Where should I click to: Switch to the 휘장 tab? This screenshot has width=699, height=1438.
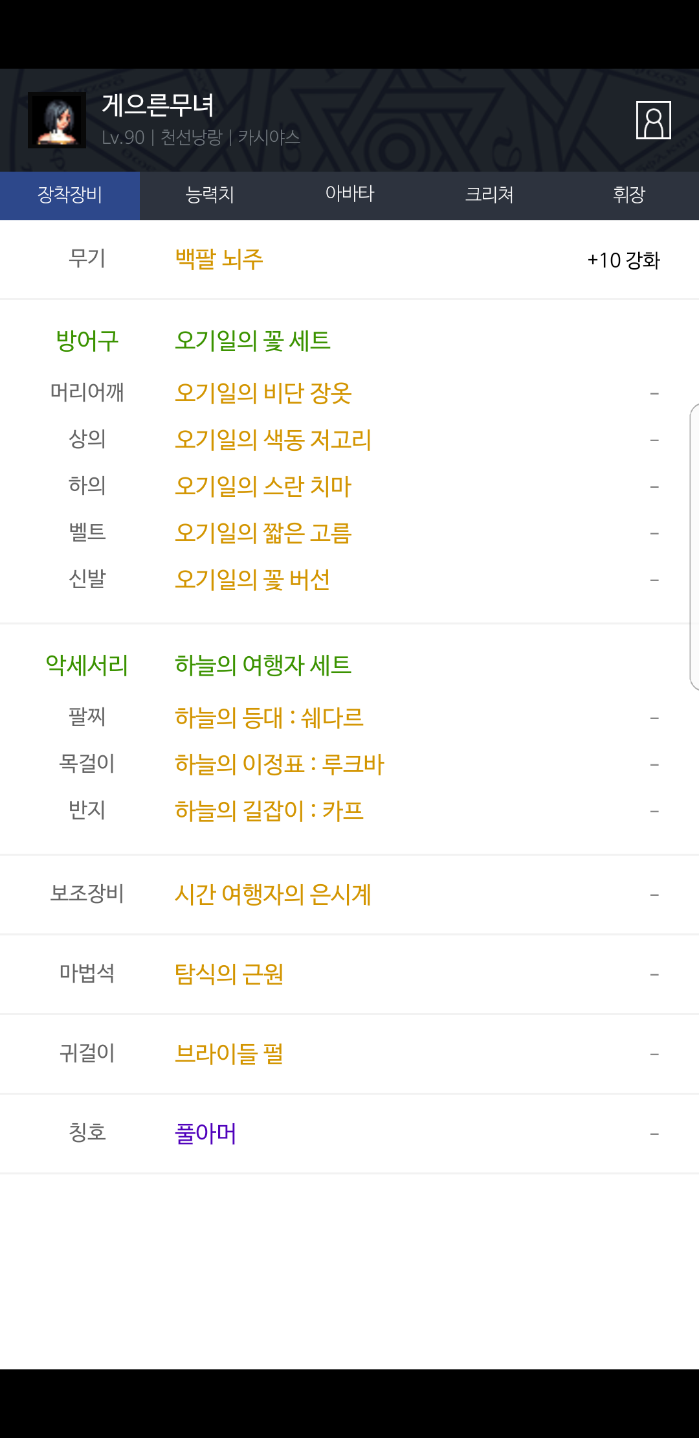coord(629,195)
